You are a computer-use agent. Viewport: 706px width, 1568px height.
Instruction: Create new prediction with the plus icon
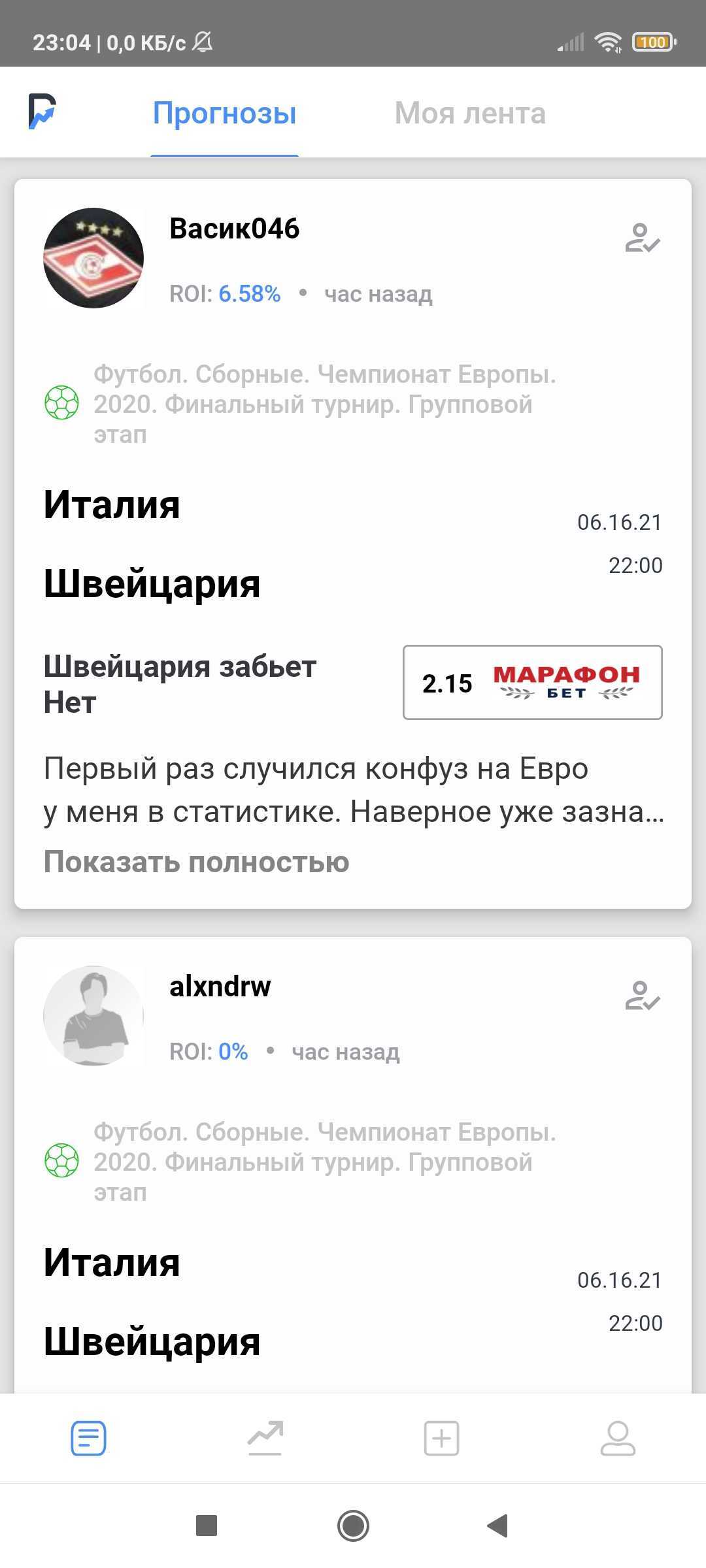(441, 1438)
